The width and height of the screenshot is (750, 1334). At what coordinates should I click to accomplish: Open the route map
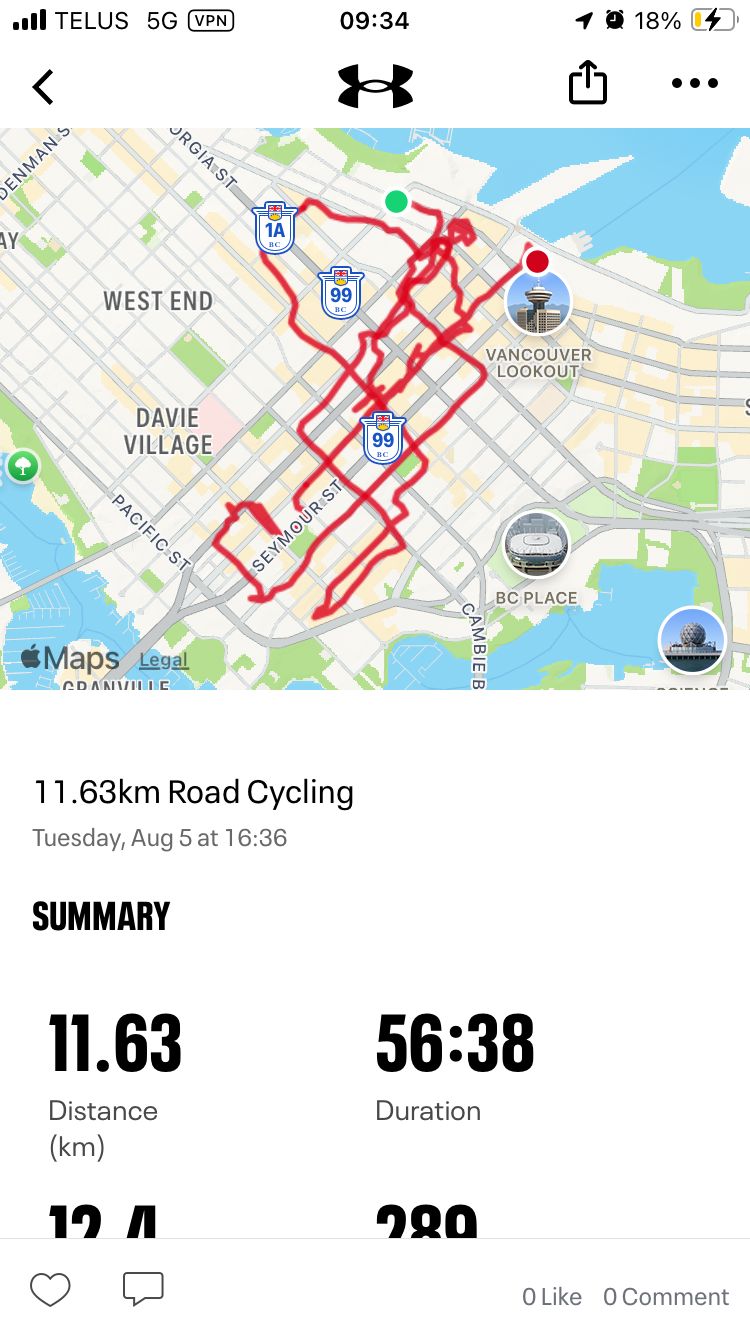[375, 409]
